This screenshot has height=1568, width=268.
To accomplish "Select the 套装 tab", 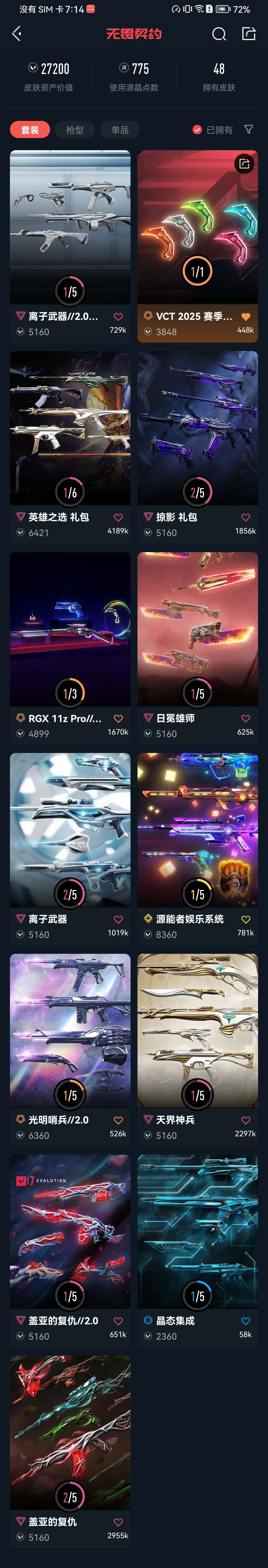I will point(30,130).
